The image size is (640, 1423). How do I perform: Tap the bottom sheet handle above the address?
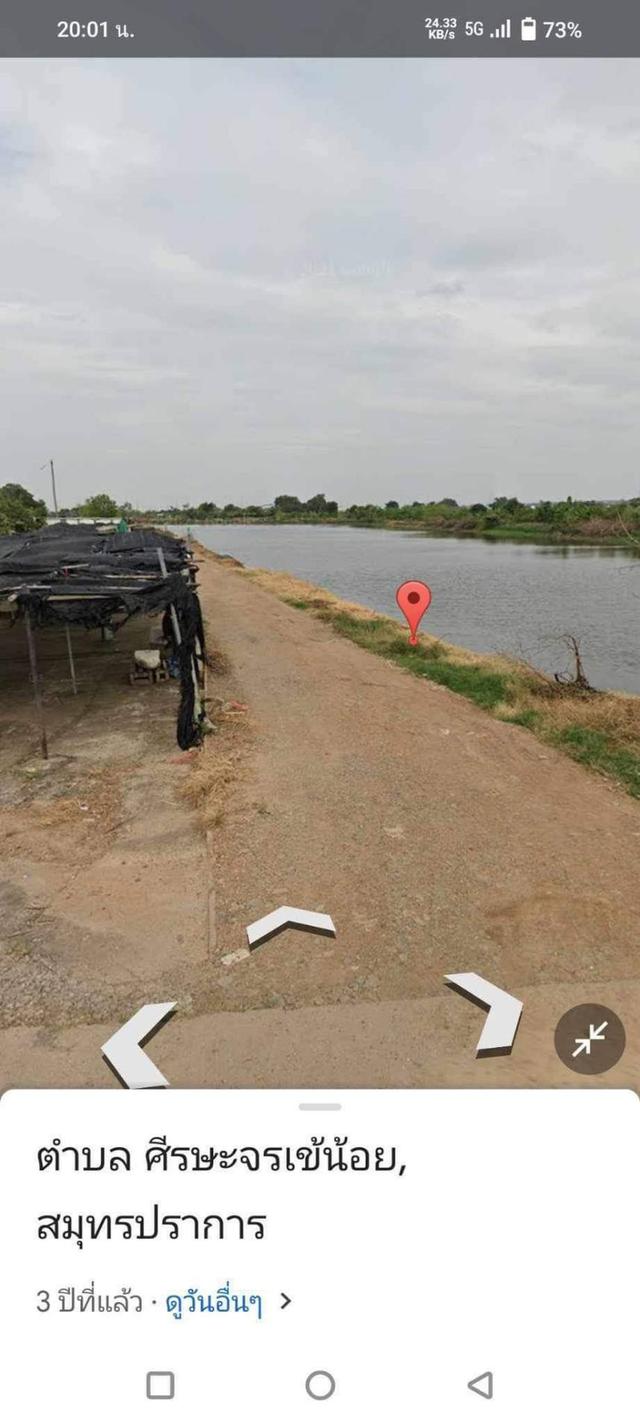click(x=320, y=1107)
